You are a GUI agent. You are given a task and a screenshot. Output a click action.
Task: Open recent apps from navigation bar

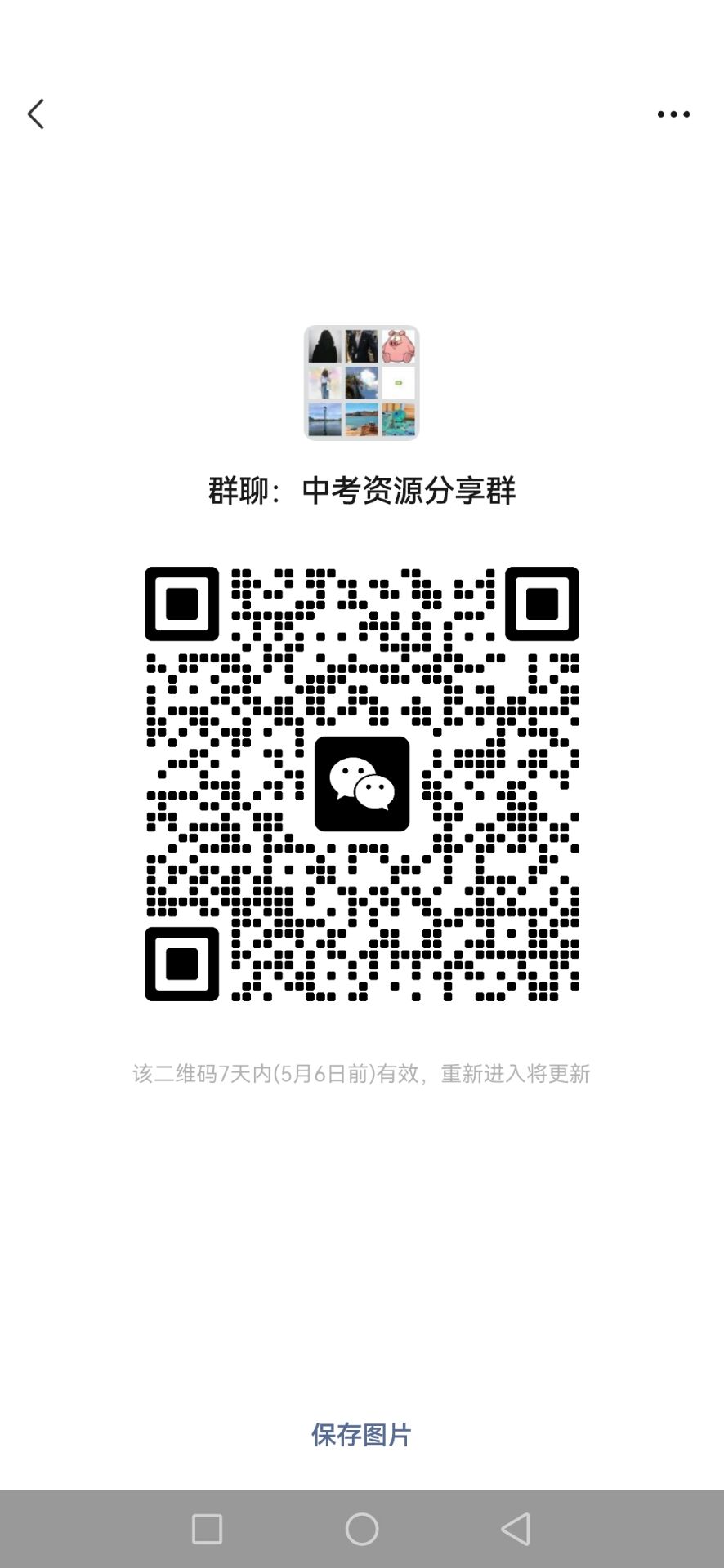[x=207, y=1529]
